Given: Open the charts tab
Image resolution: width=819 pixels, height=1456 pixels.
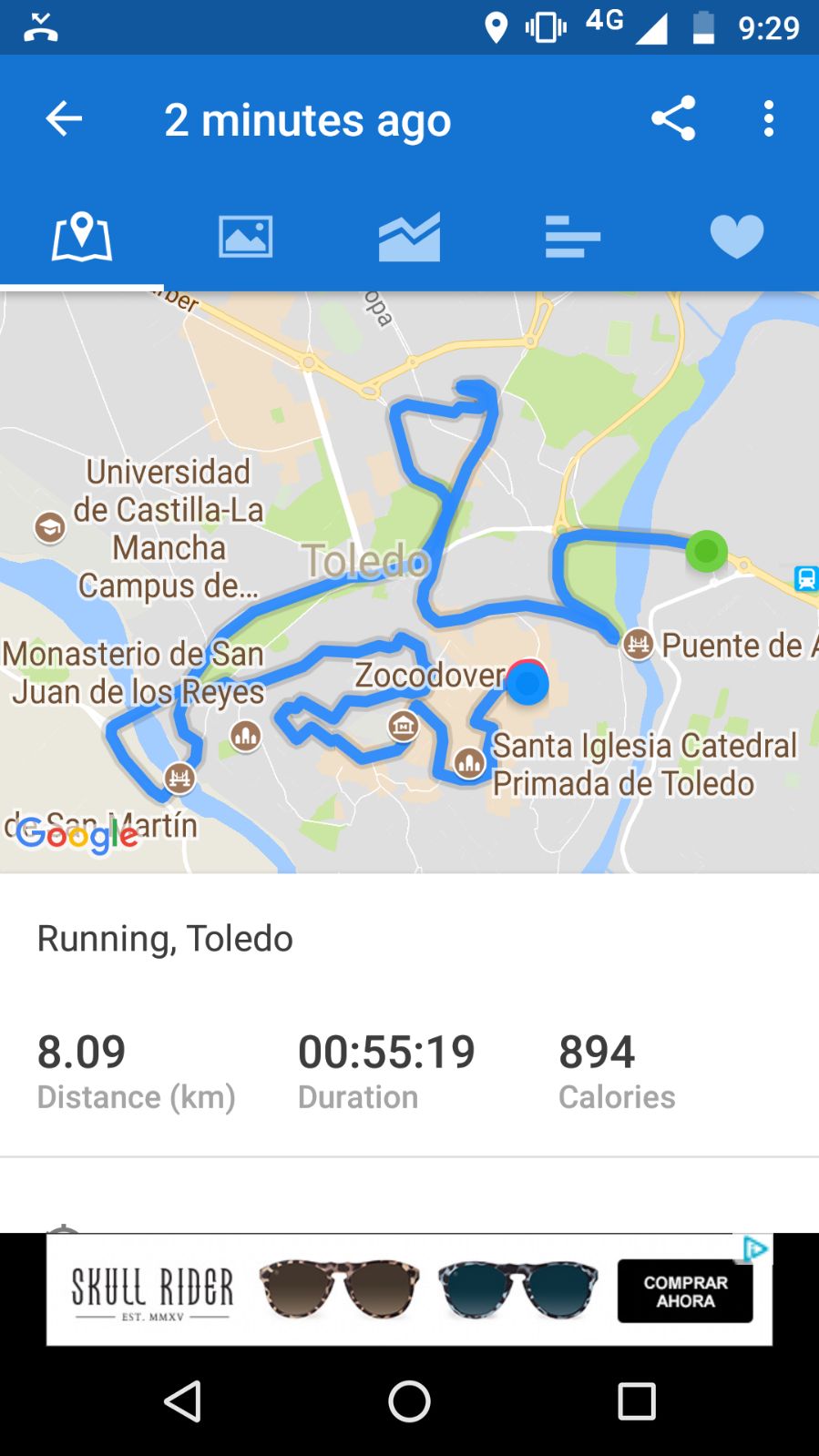Looking at the screenshot, I should coord(409,237).
